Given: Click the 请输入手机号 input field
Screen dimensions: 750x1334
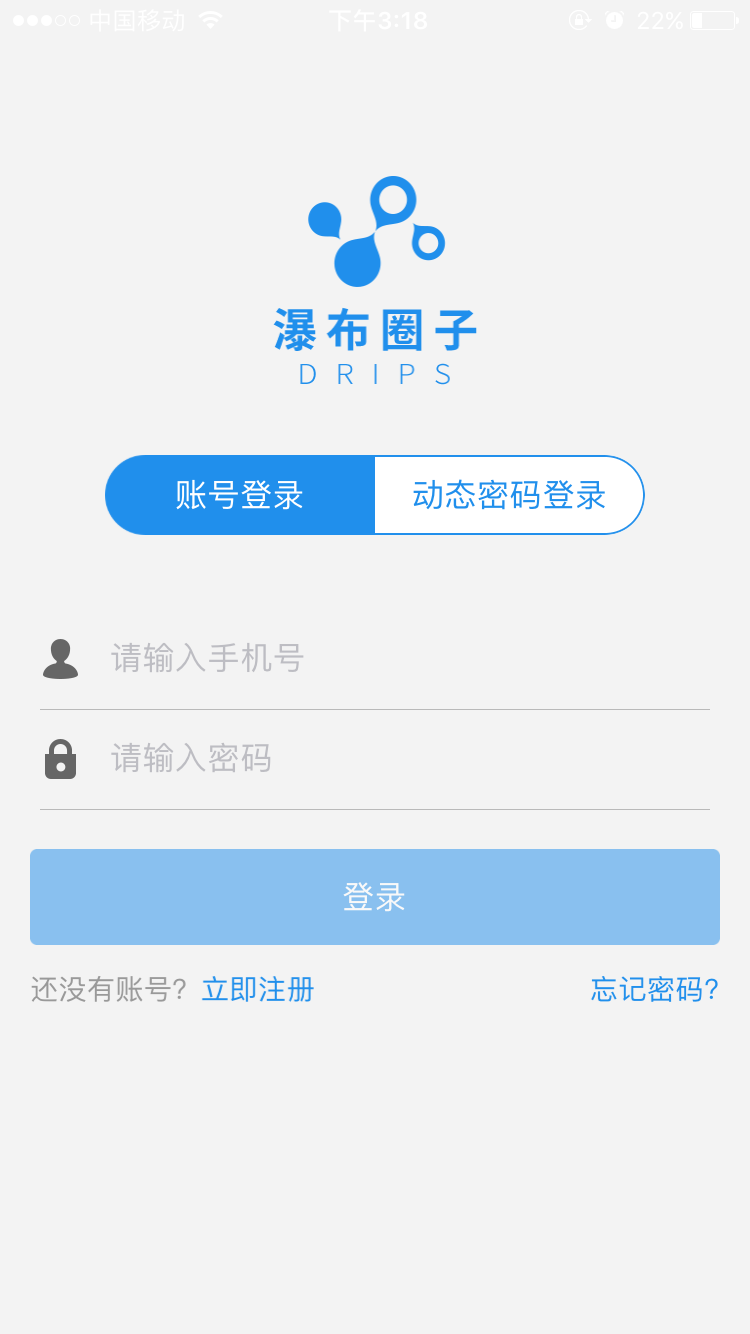Looking at the screenshot, I should 300,658.
